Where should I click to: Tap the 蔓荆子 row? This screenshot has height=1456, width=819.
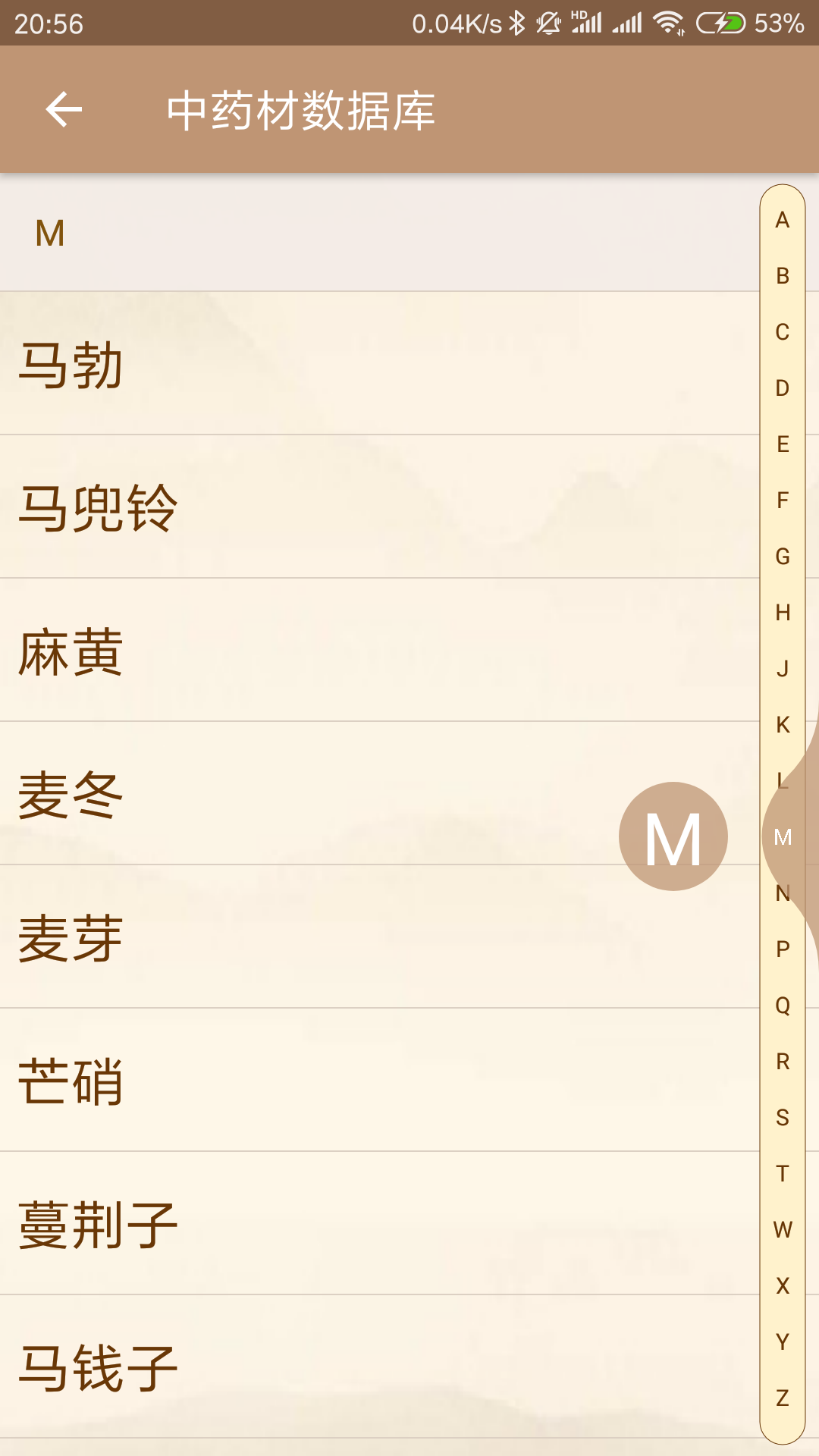tap(303, 1225)
